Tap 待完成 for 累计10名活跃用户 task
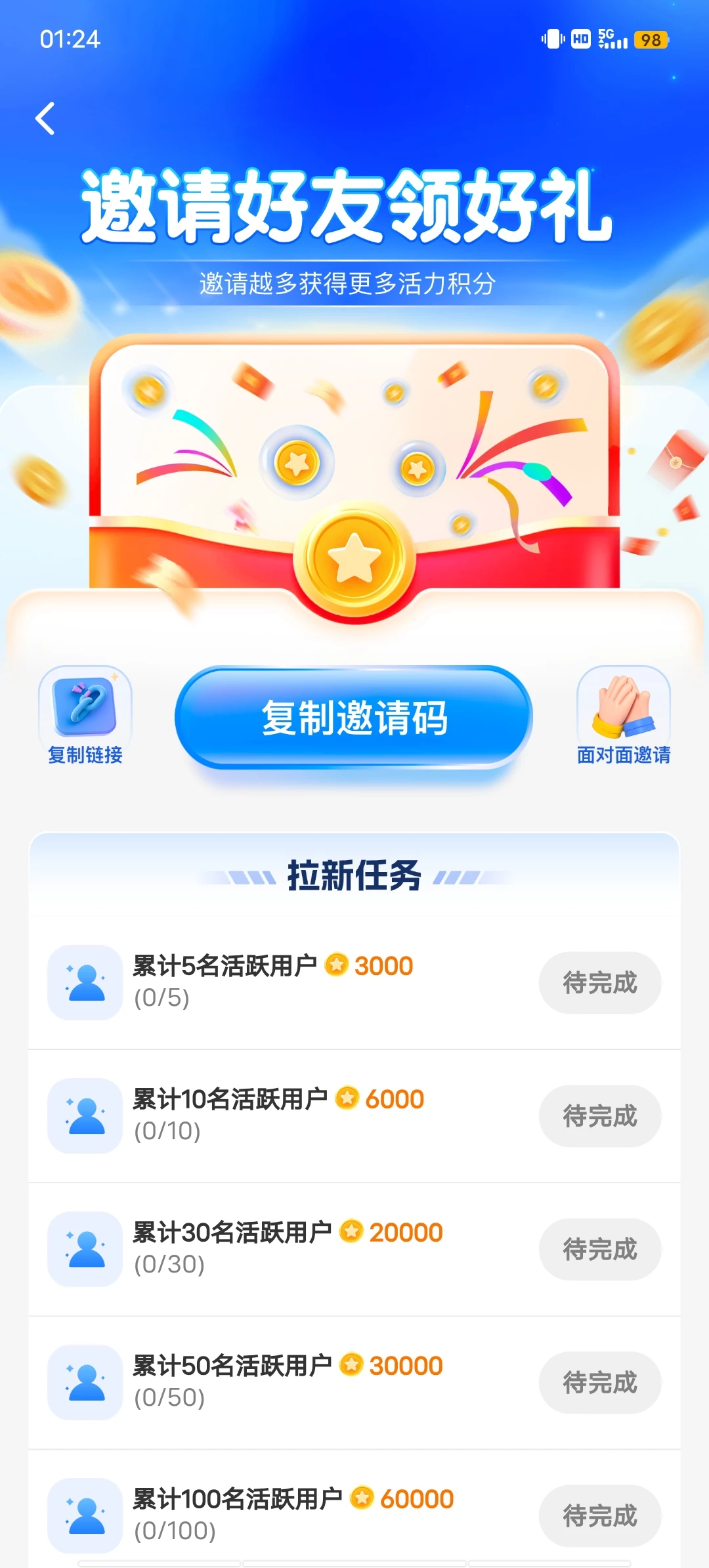The width and height of the screenshot is (709, 1568). (599, 1116)
